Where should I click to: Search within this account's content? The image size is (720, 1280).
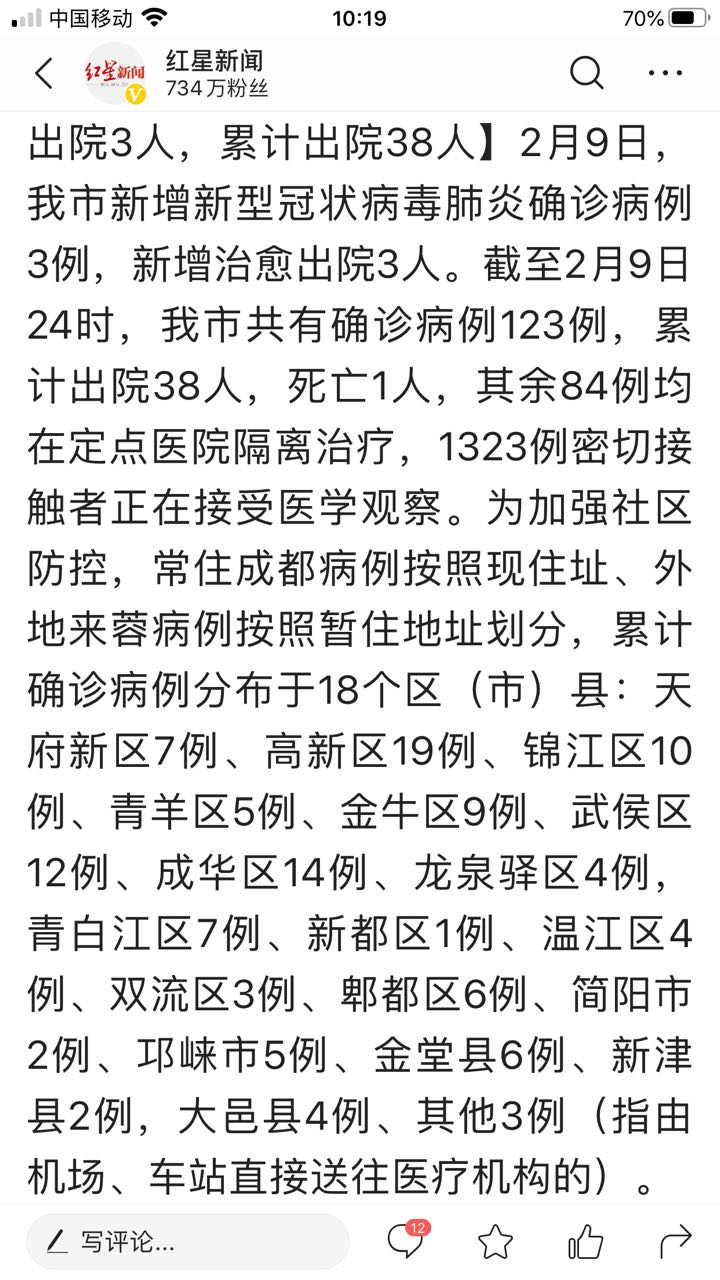(587, 73)
